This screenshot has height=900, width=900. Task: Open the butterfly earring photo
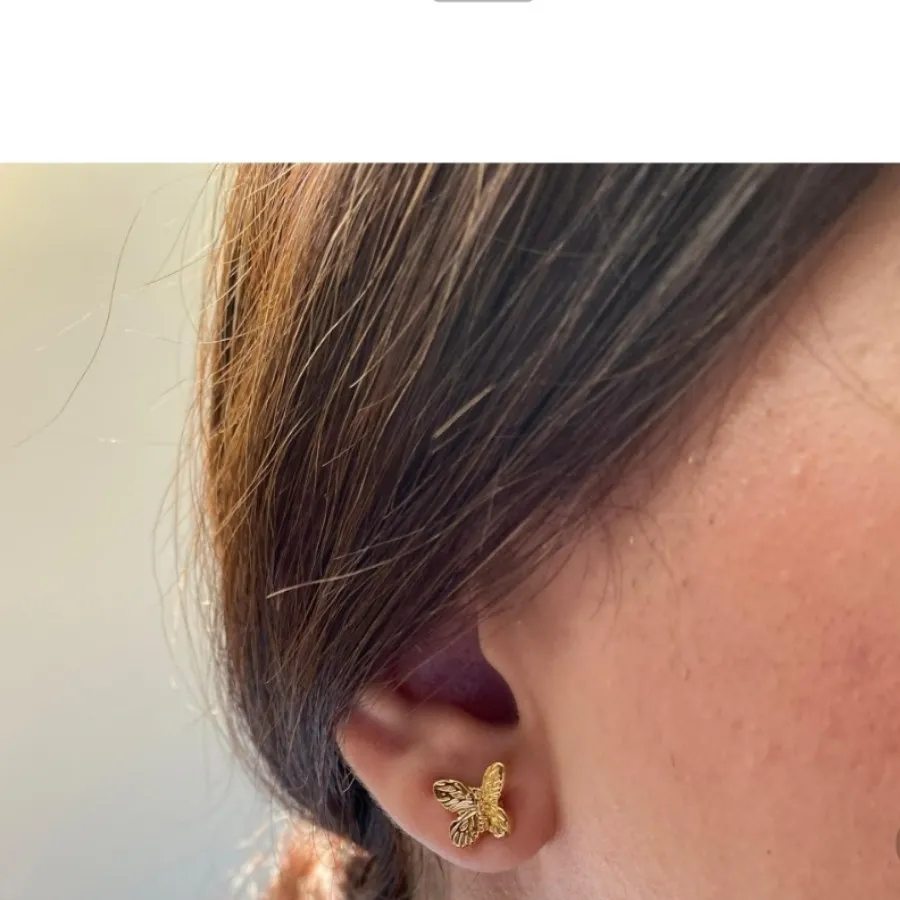coord(450,530)
